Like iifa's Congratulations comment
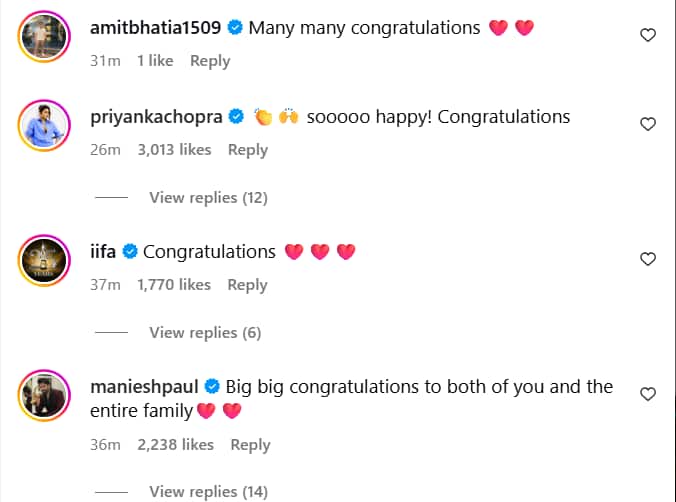676x502 pixels. (x=648, y=259)
